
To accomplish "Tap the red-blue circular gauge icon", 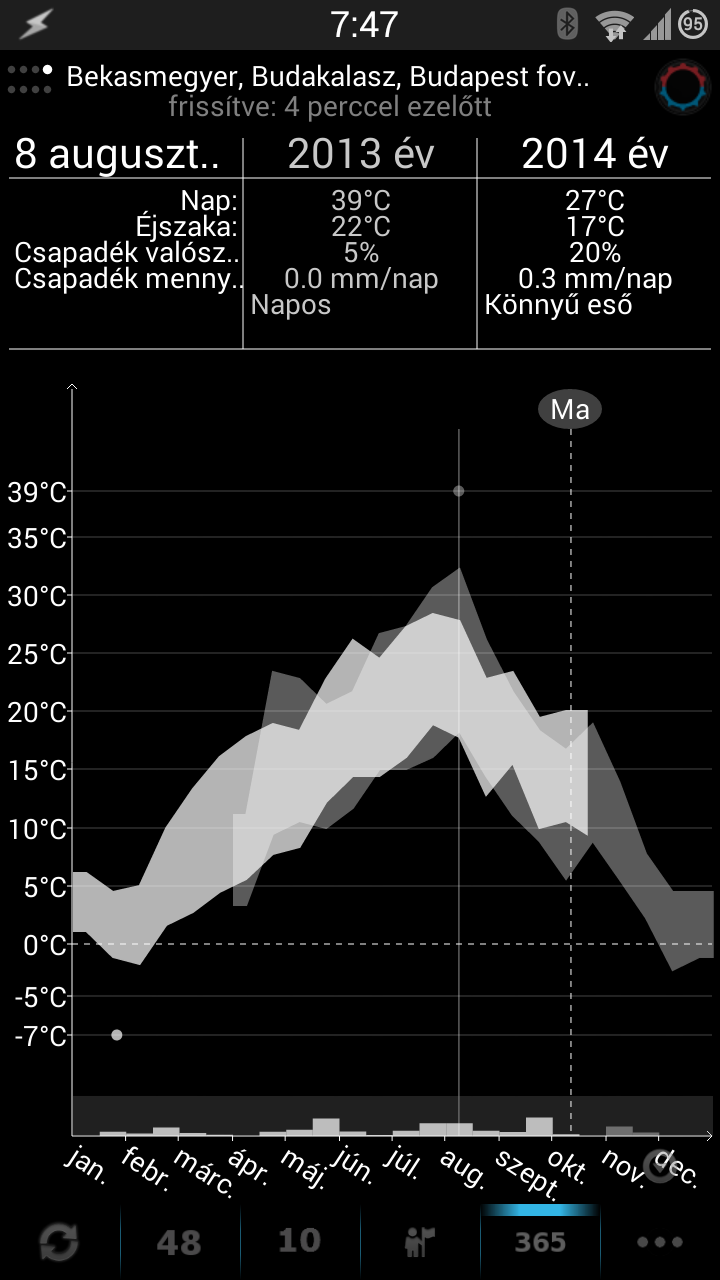I will (684, 87).
